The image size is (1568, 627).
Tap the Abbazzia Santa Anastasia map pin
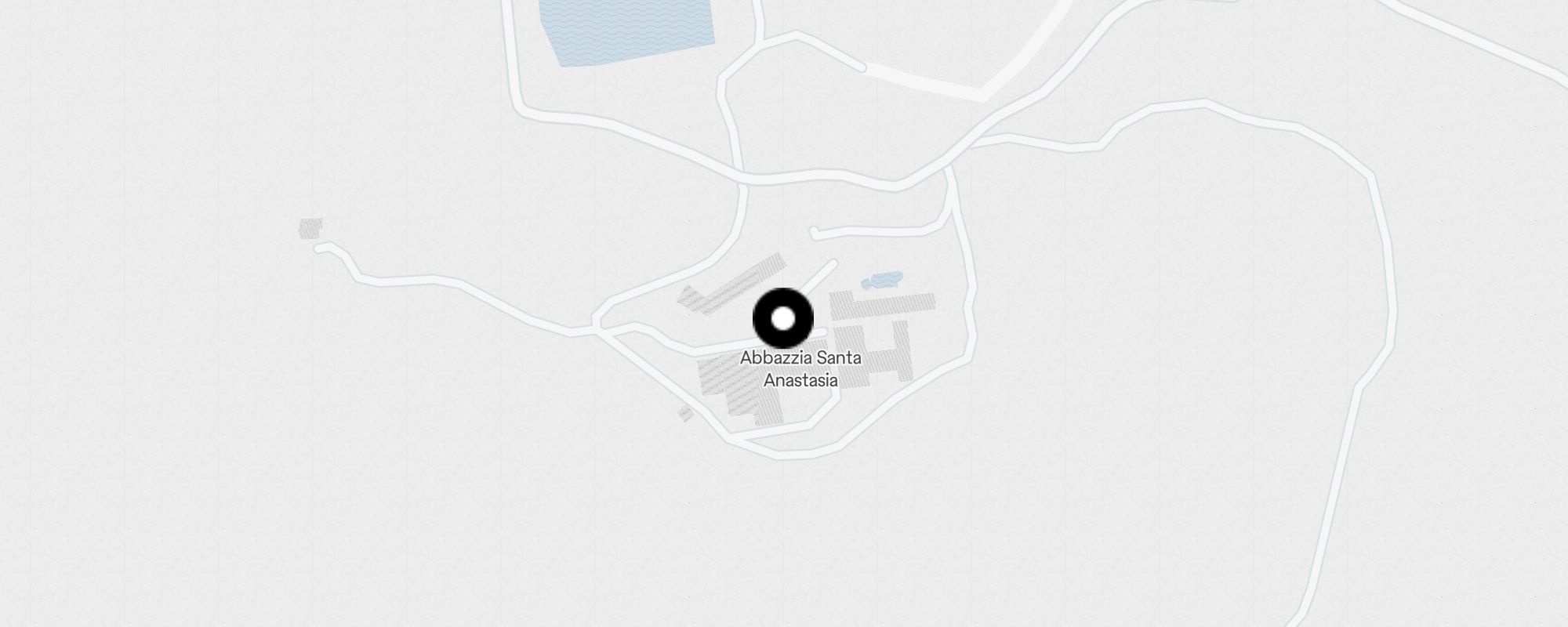click(x=782, y=319)
